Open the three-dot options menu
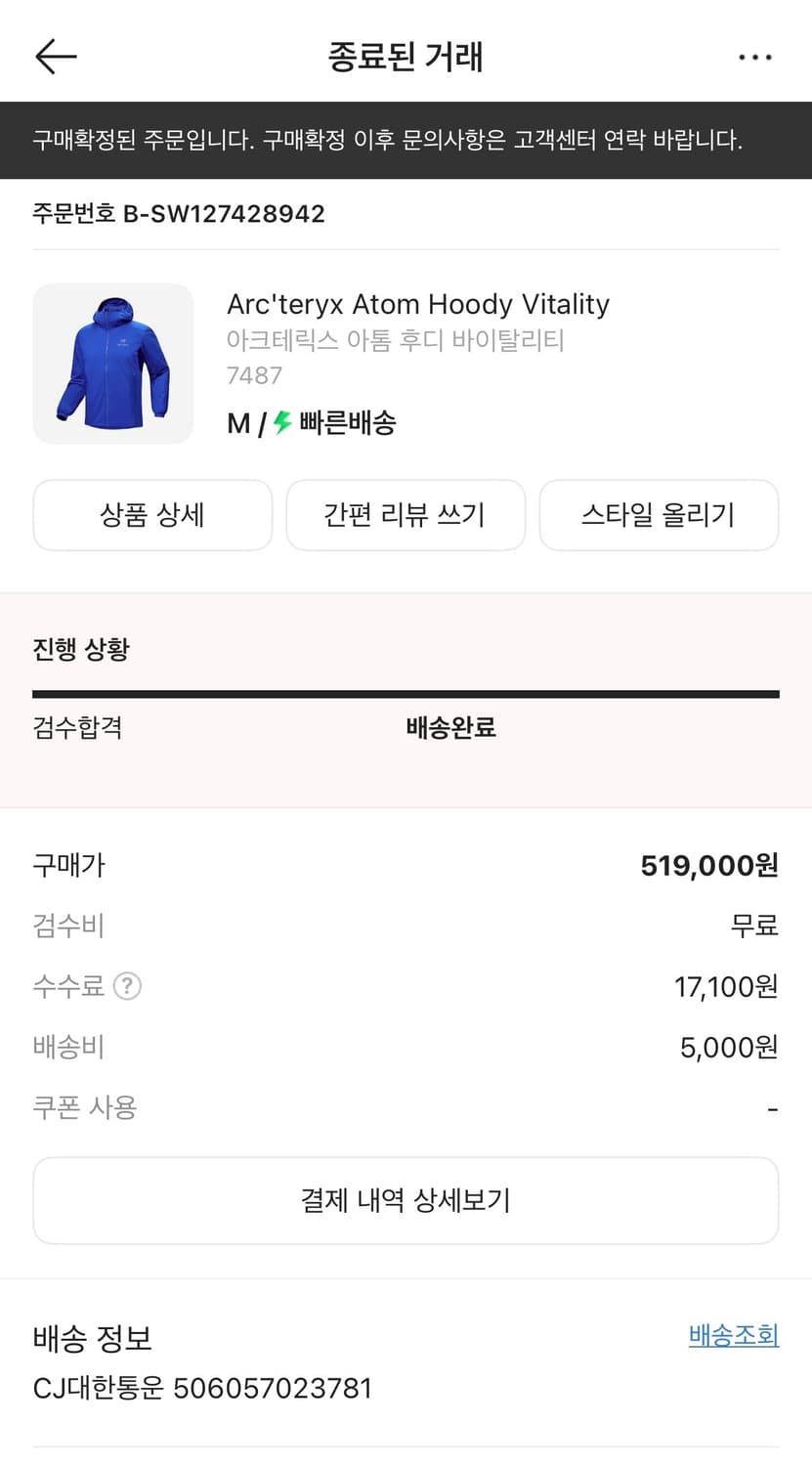This screenshot has width=812, height=1466. (755, 57)
